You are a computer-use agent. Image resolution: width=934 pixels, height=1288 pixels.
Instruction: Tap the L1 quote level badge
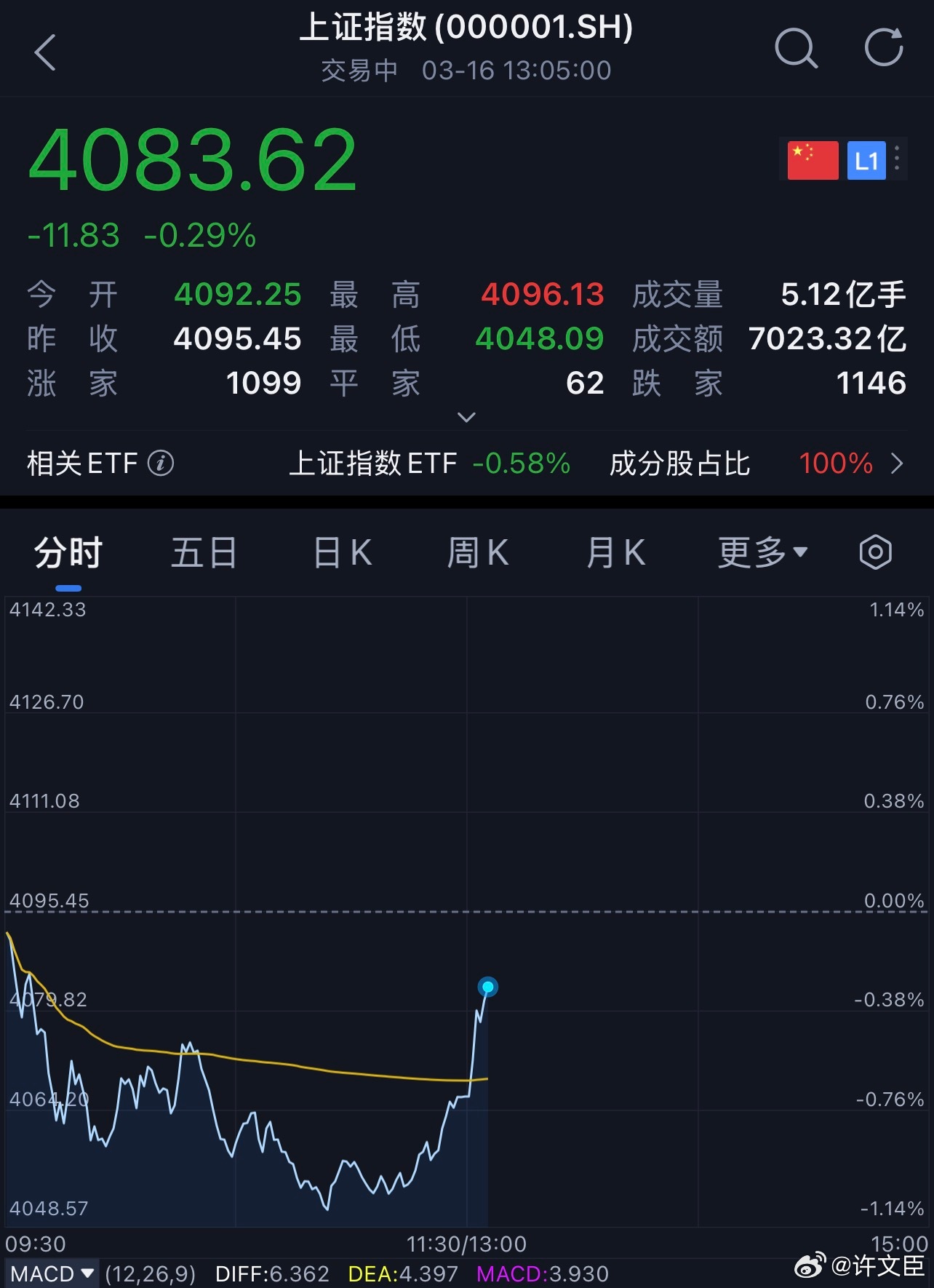click(867, 160)
